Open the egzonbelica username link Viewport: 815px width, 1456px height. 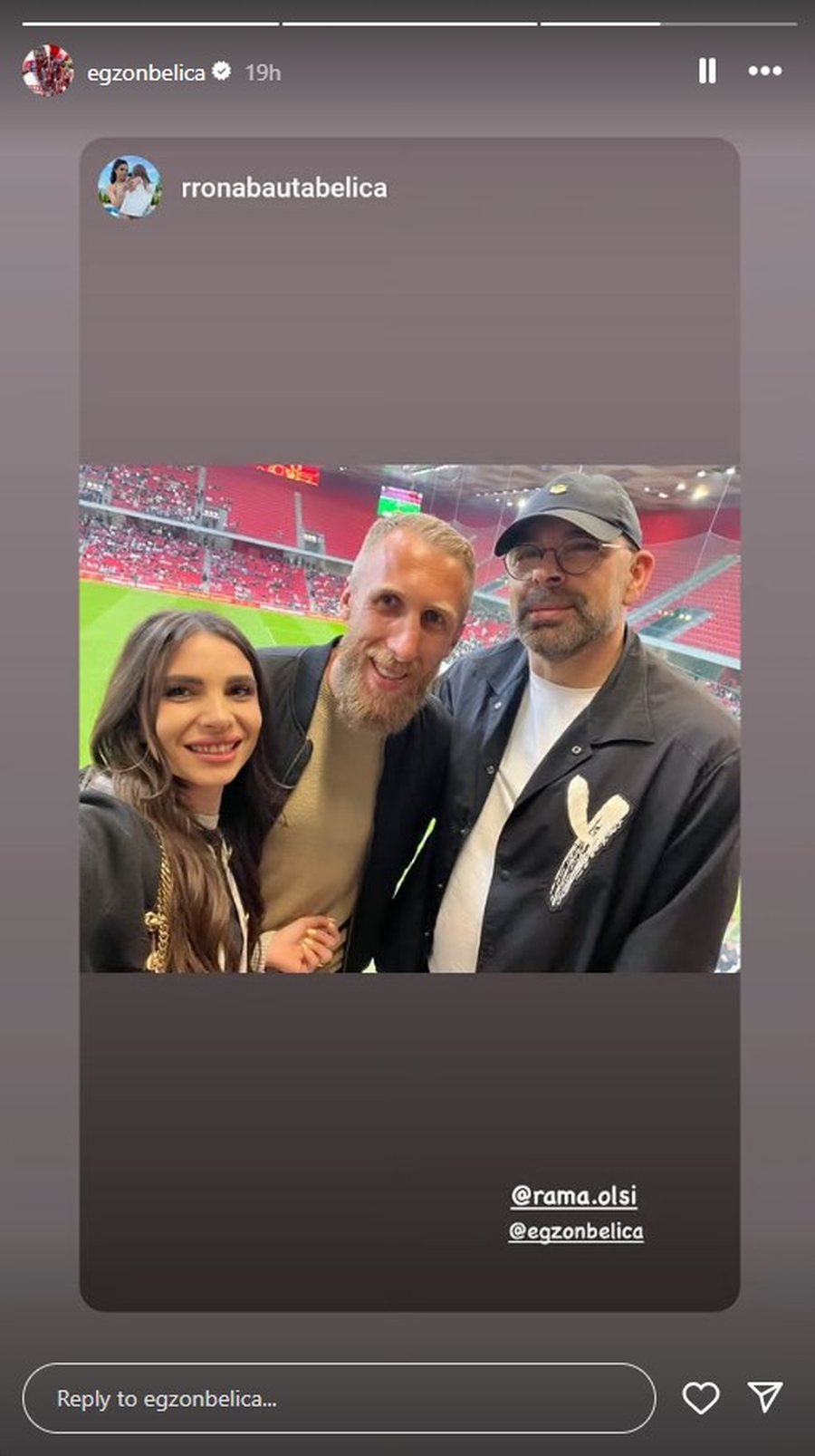(x=146, y=72)
